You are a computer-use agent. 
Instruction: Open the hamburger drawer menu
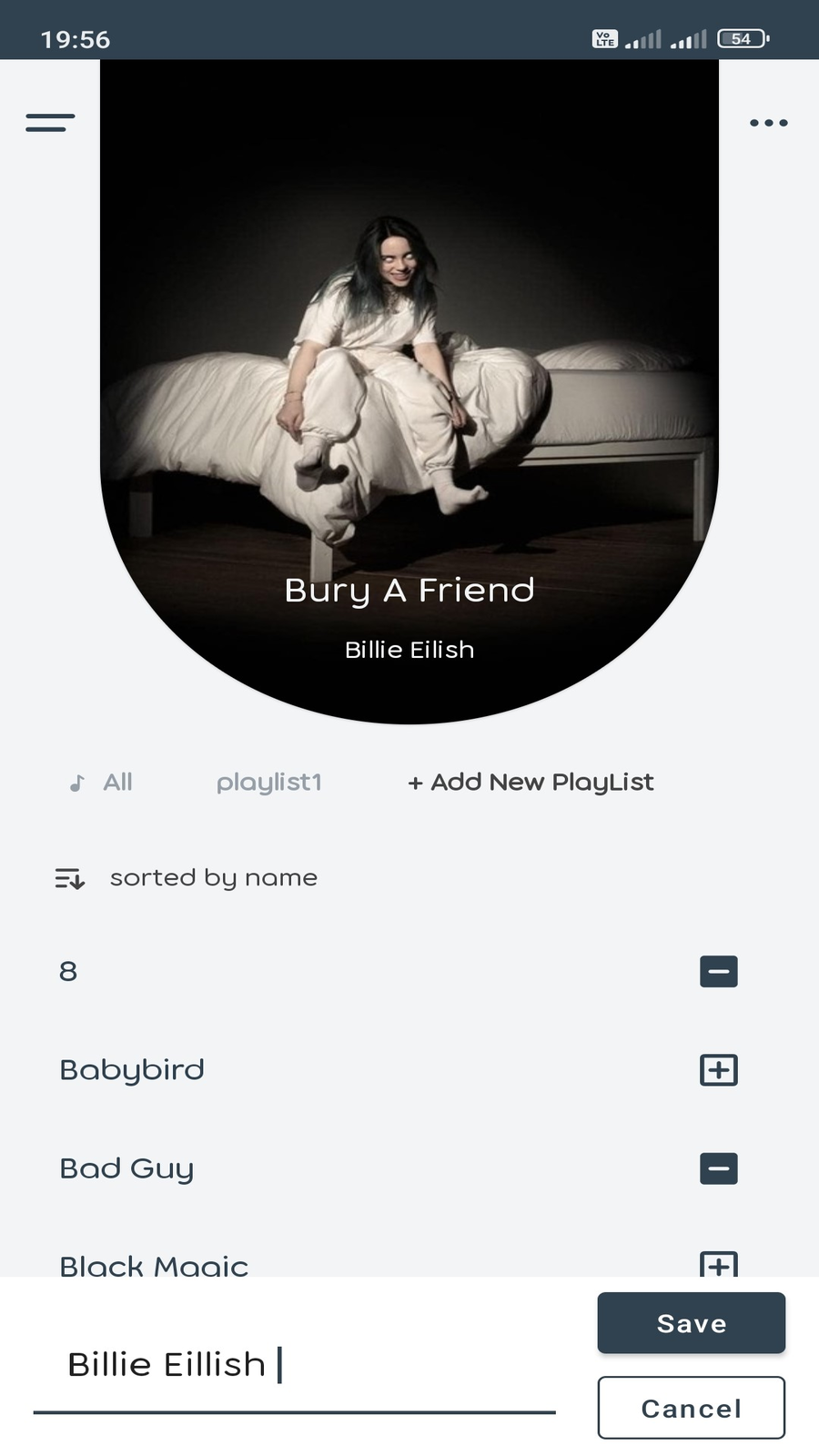point(50,123)
